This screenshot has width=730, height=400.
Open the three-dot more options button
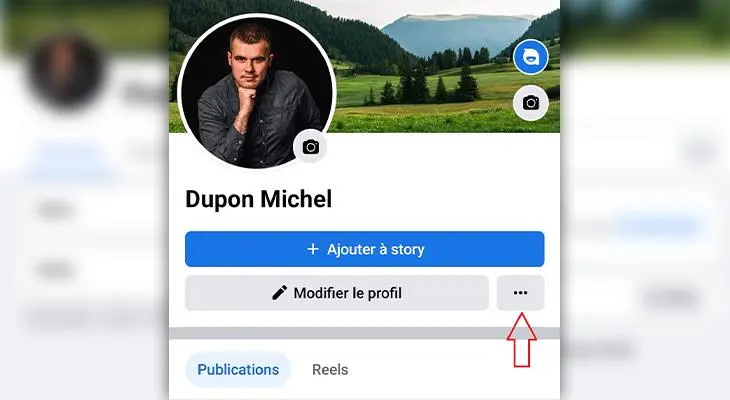[520, 293]
